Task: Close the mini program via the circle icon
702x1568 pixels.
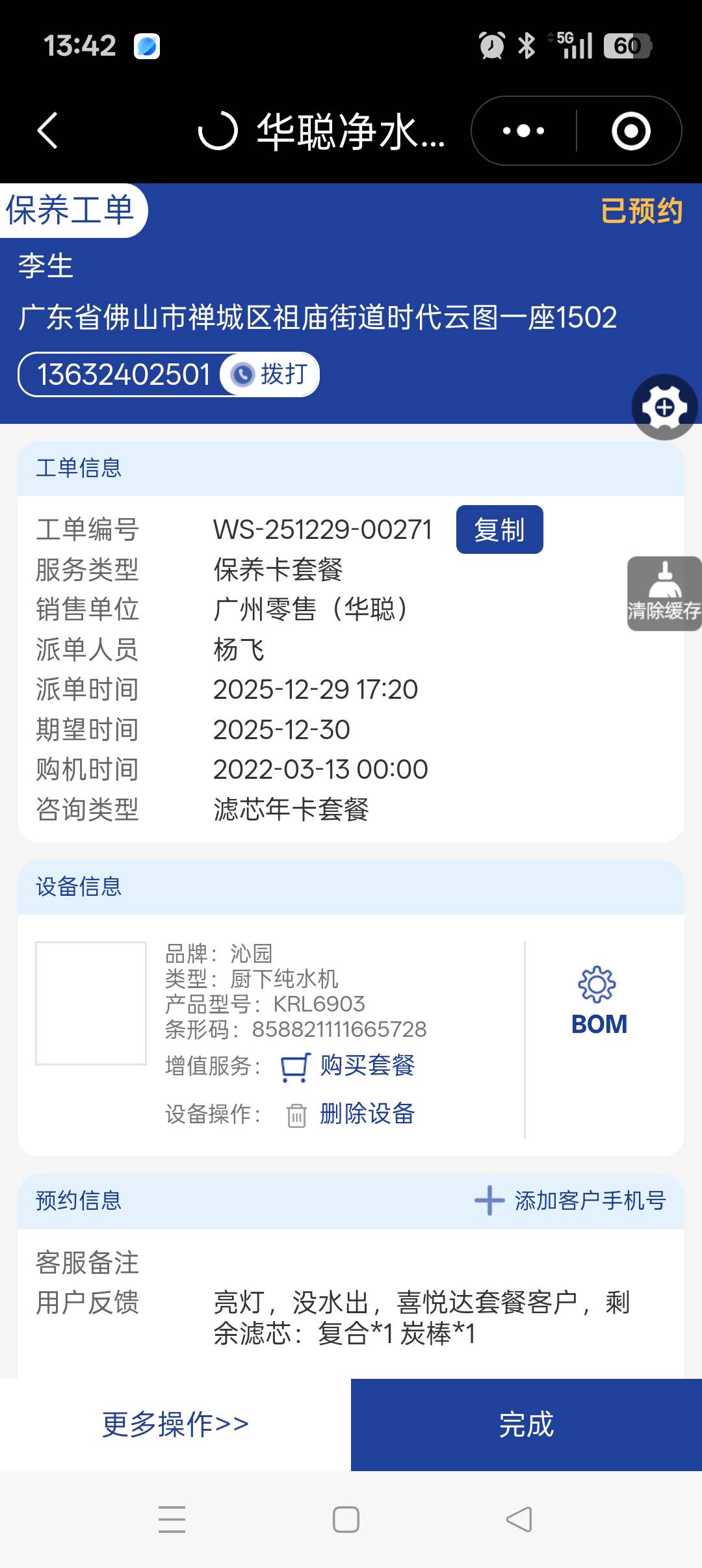Action: tap(630, 131)
